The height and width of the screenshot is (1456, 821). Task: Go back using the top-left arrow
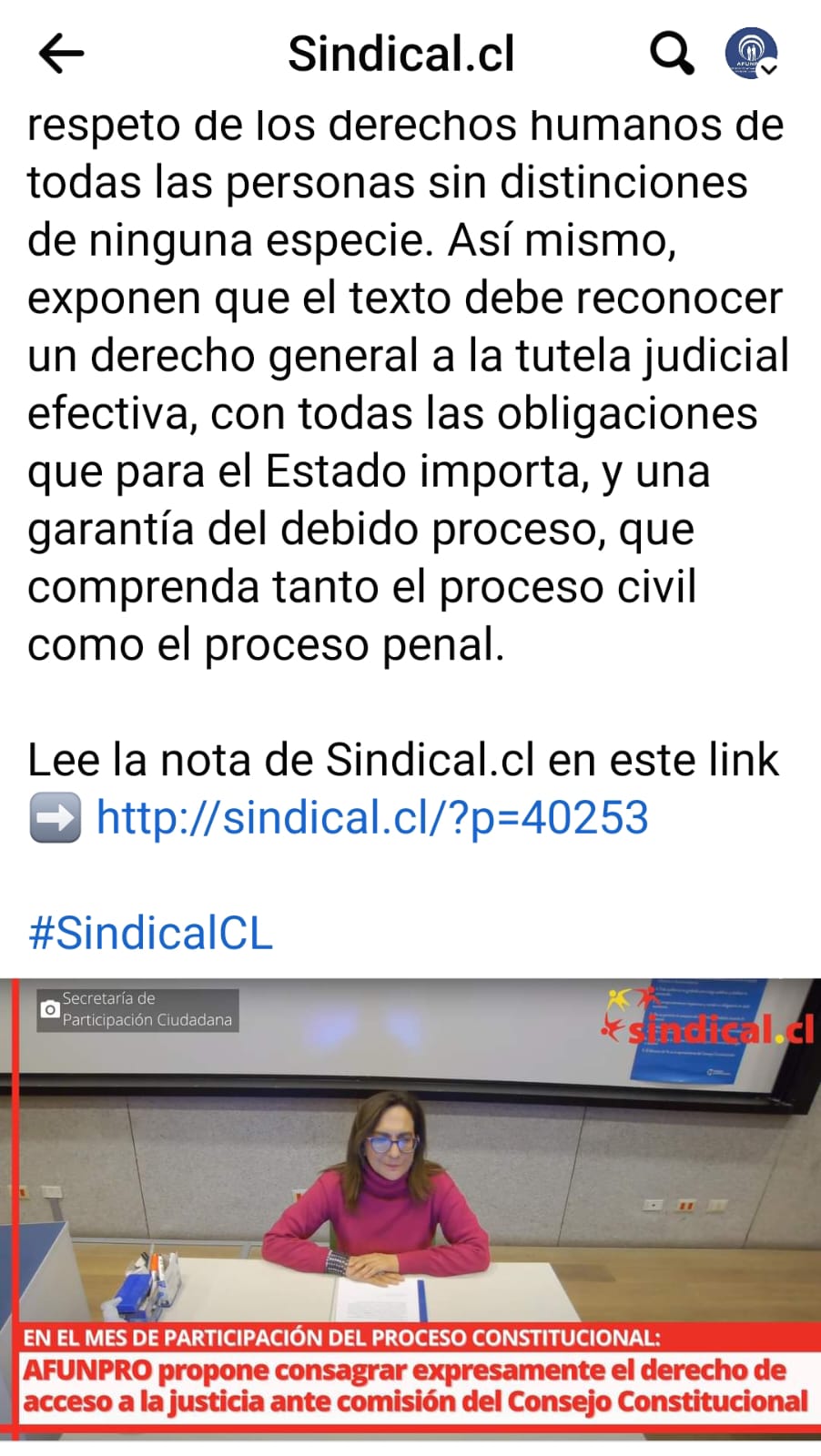point(61,54)
